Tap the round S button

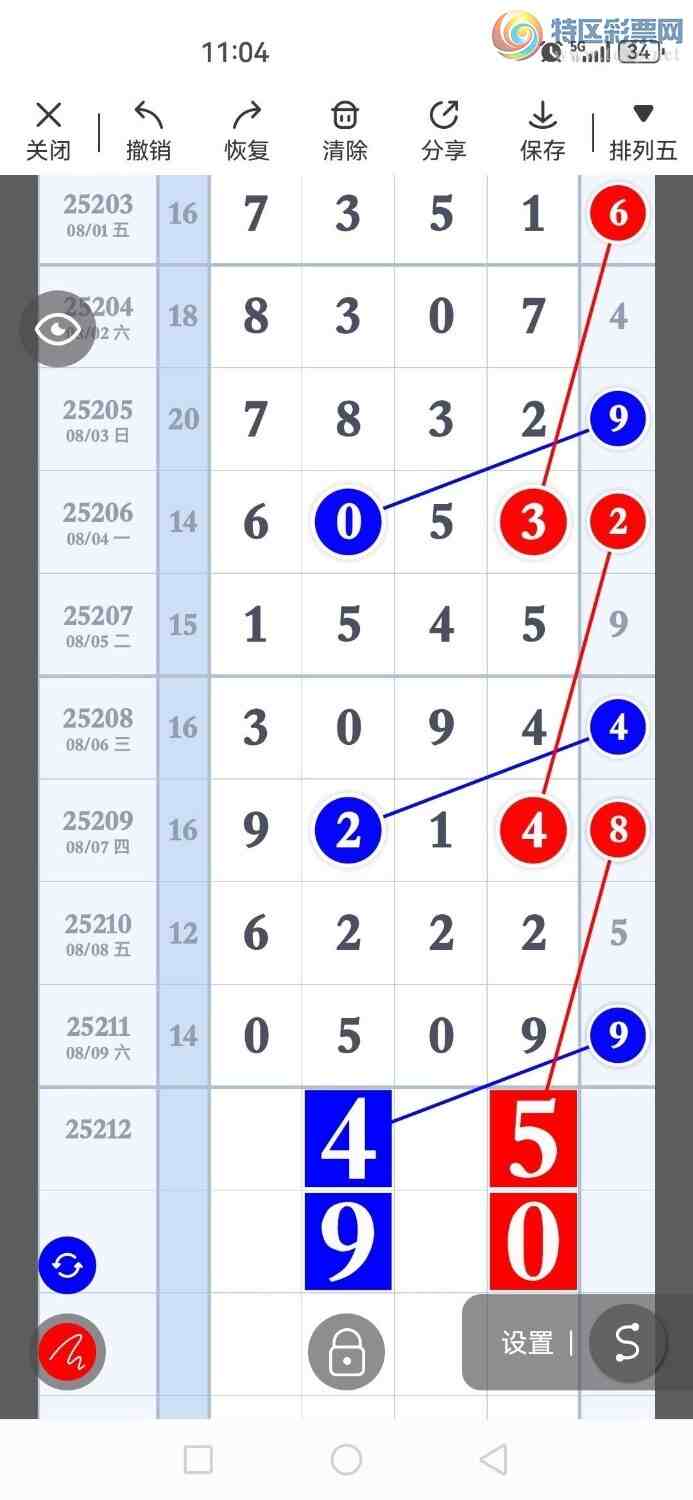coord(627,1343)
